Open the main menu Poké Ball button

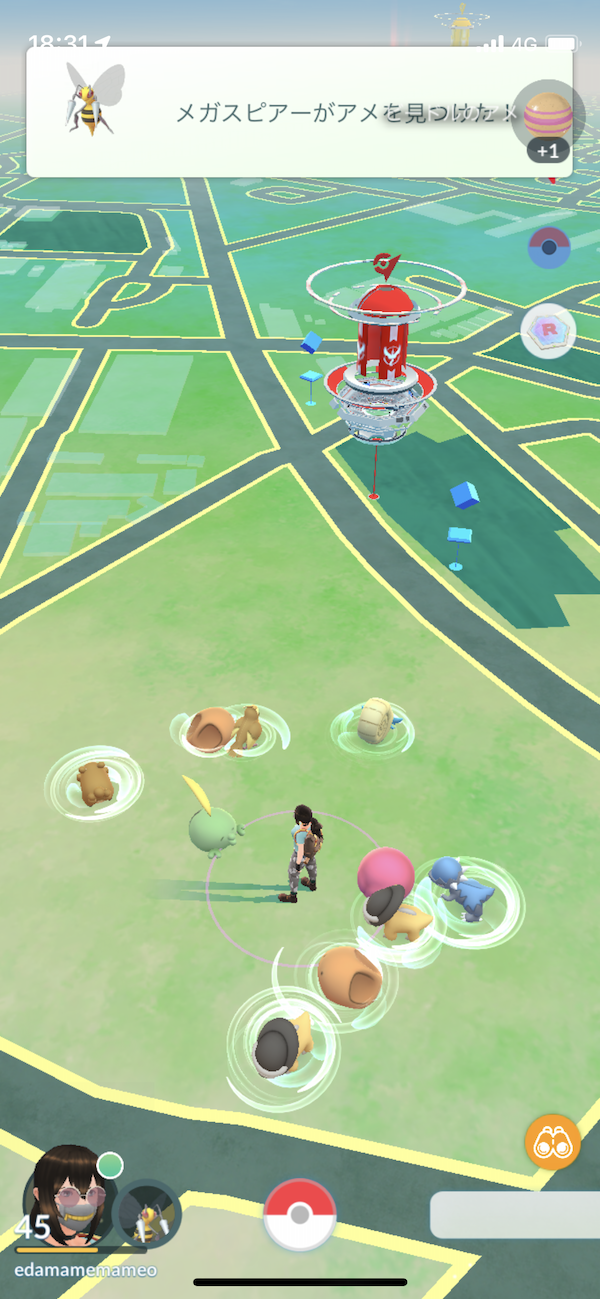coord(299,1215)
